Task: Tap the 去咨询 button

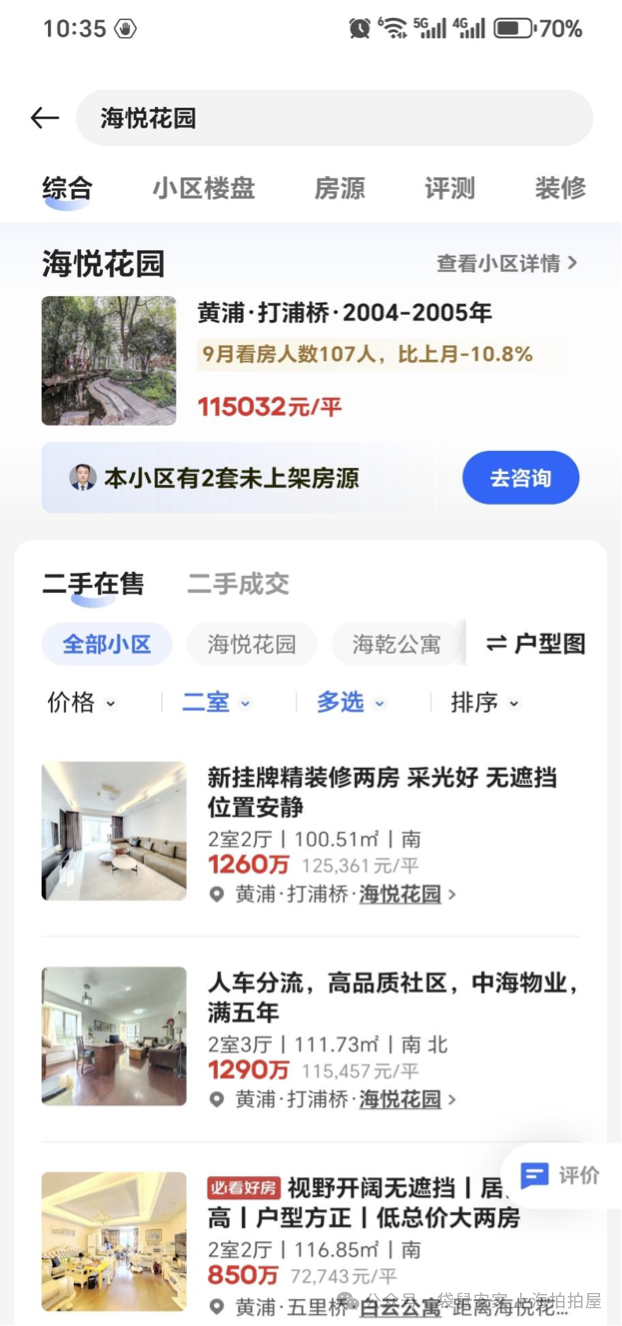Action: coord(520,478)
